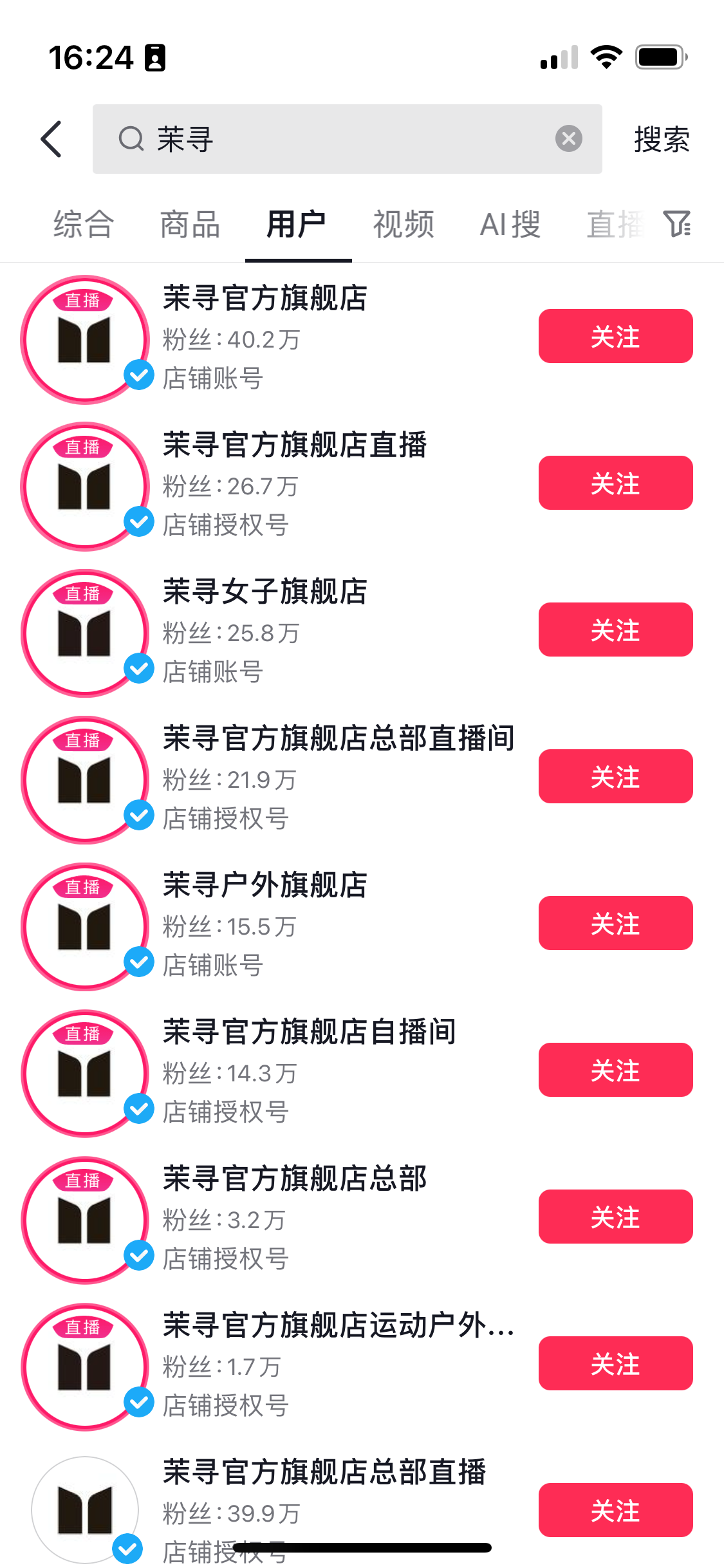Open 茉寻官方旗舰店总部 with 3.2万 fans
724x1568 pixels.
(294, 1179)
